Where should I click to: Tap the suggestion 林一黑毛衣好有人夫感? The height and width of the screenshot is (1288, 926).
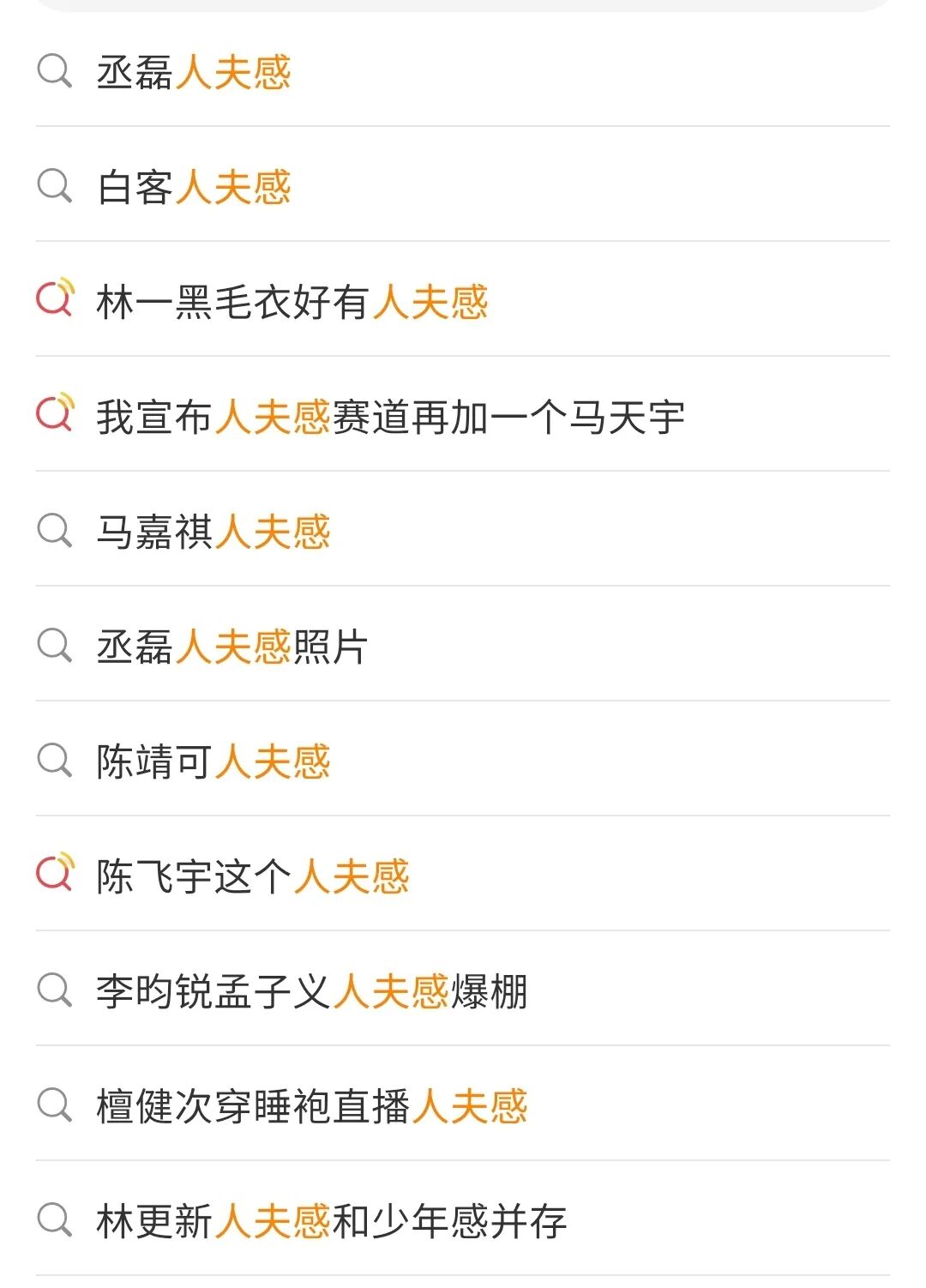click(292, 302)
